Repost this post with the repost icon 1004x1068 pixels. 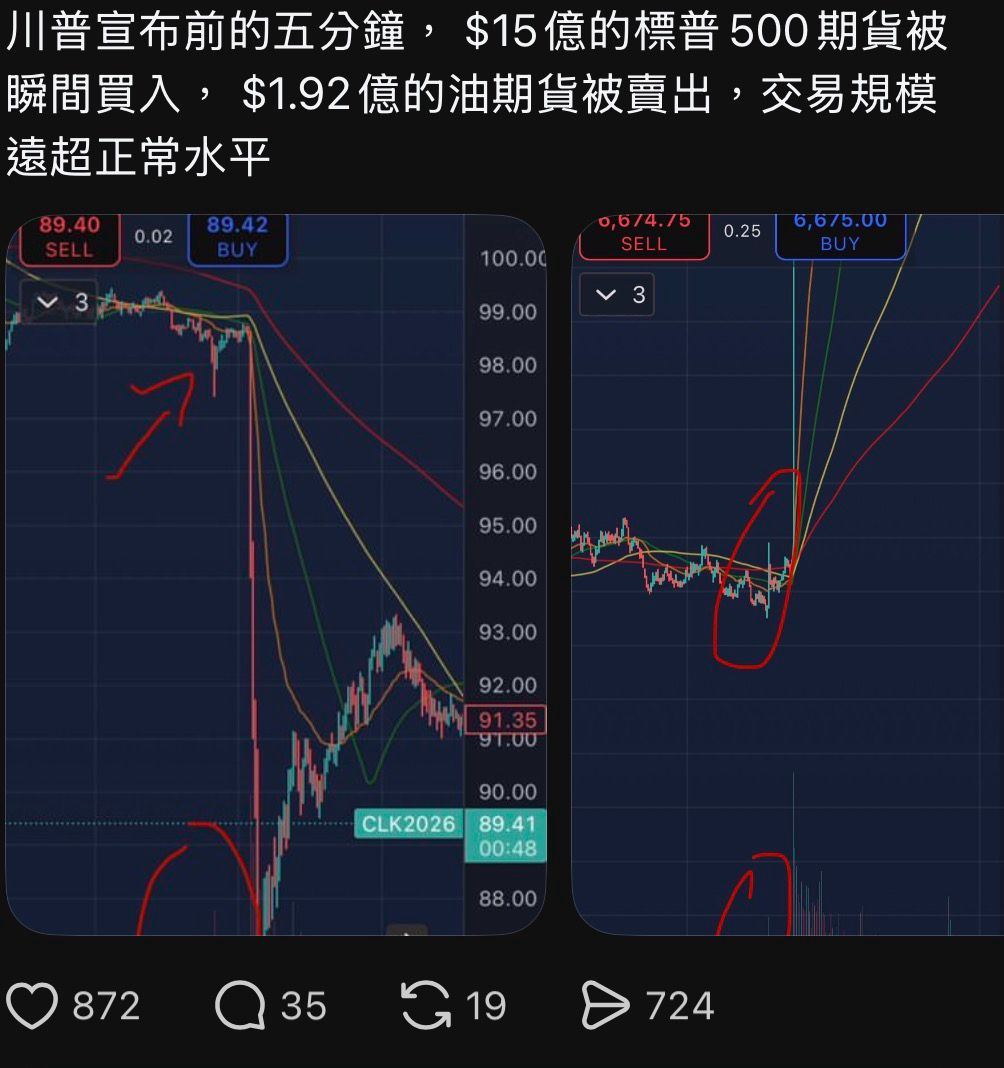point(426,1006)
